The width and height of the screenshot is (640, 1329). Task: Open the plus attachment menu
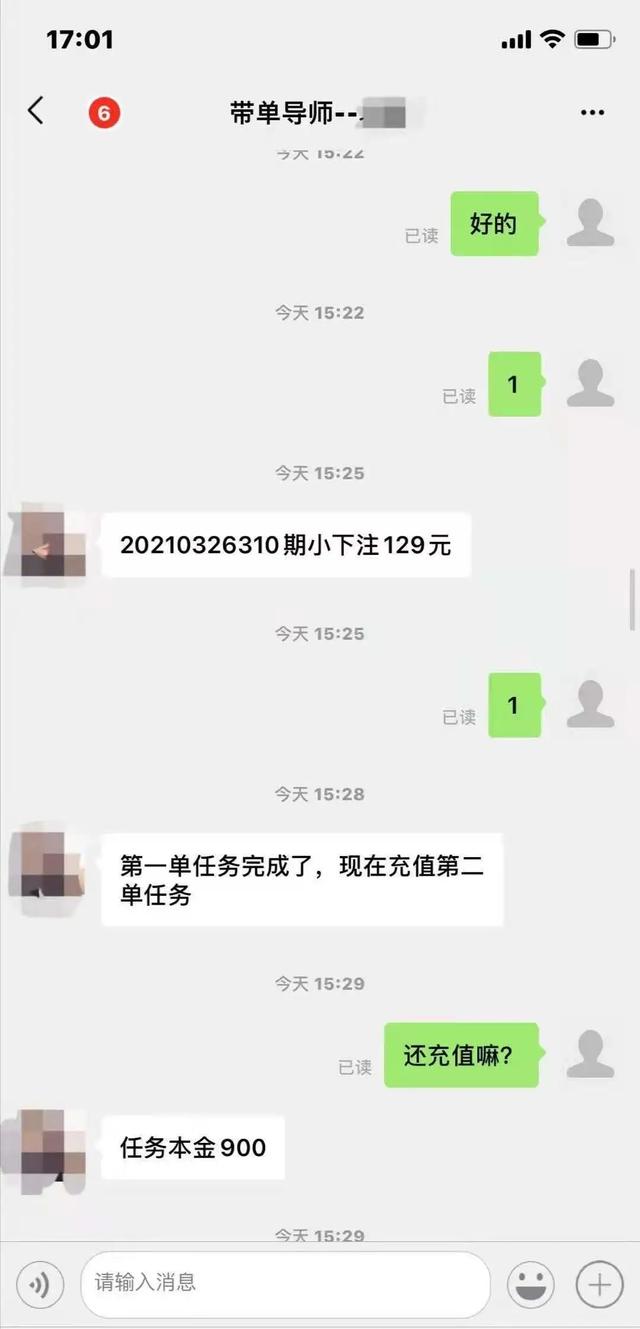pyautogui.click(x=599, y=1284)
